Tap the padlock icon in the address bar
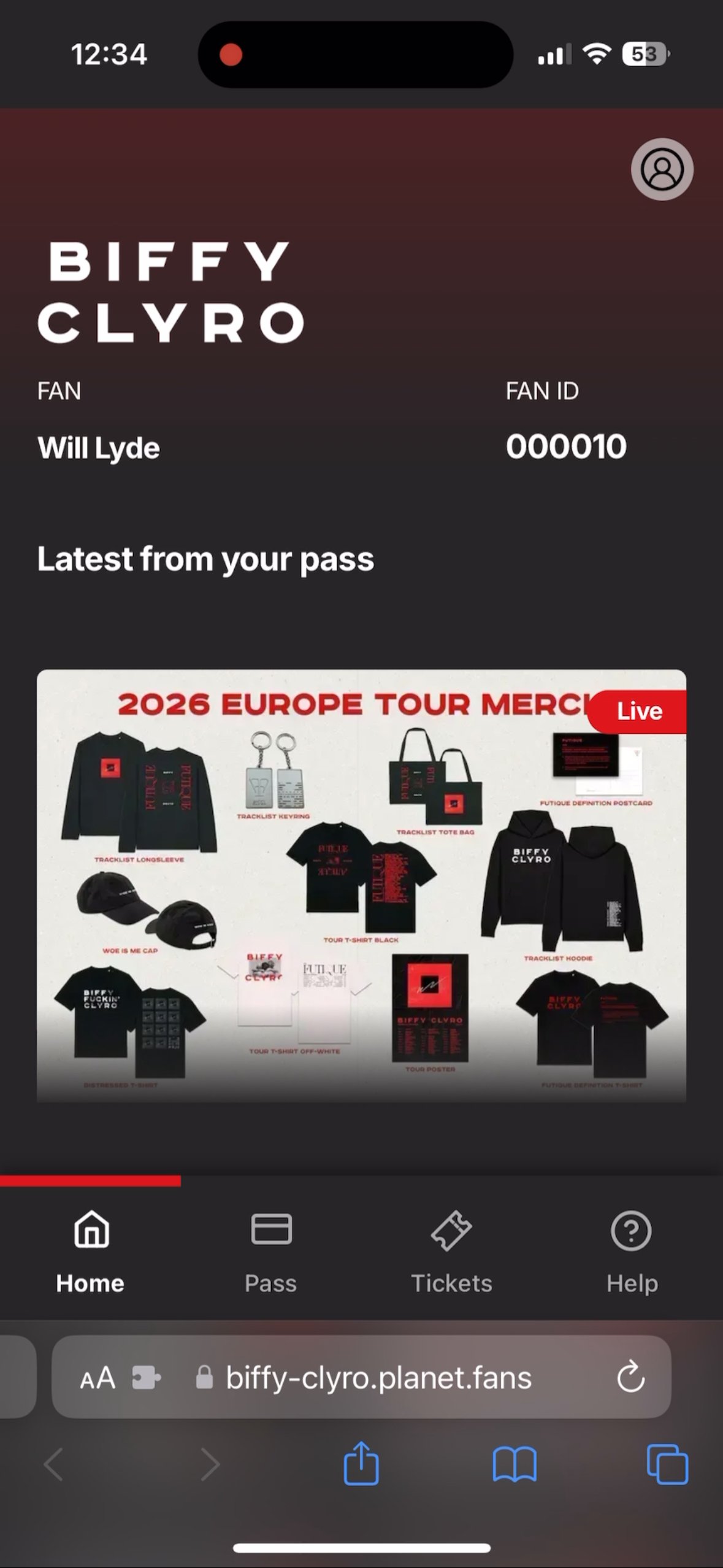 click(x=205, y=1376)
